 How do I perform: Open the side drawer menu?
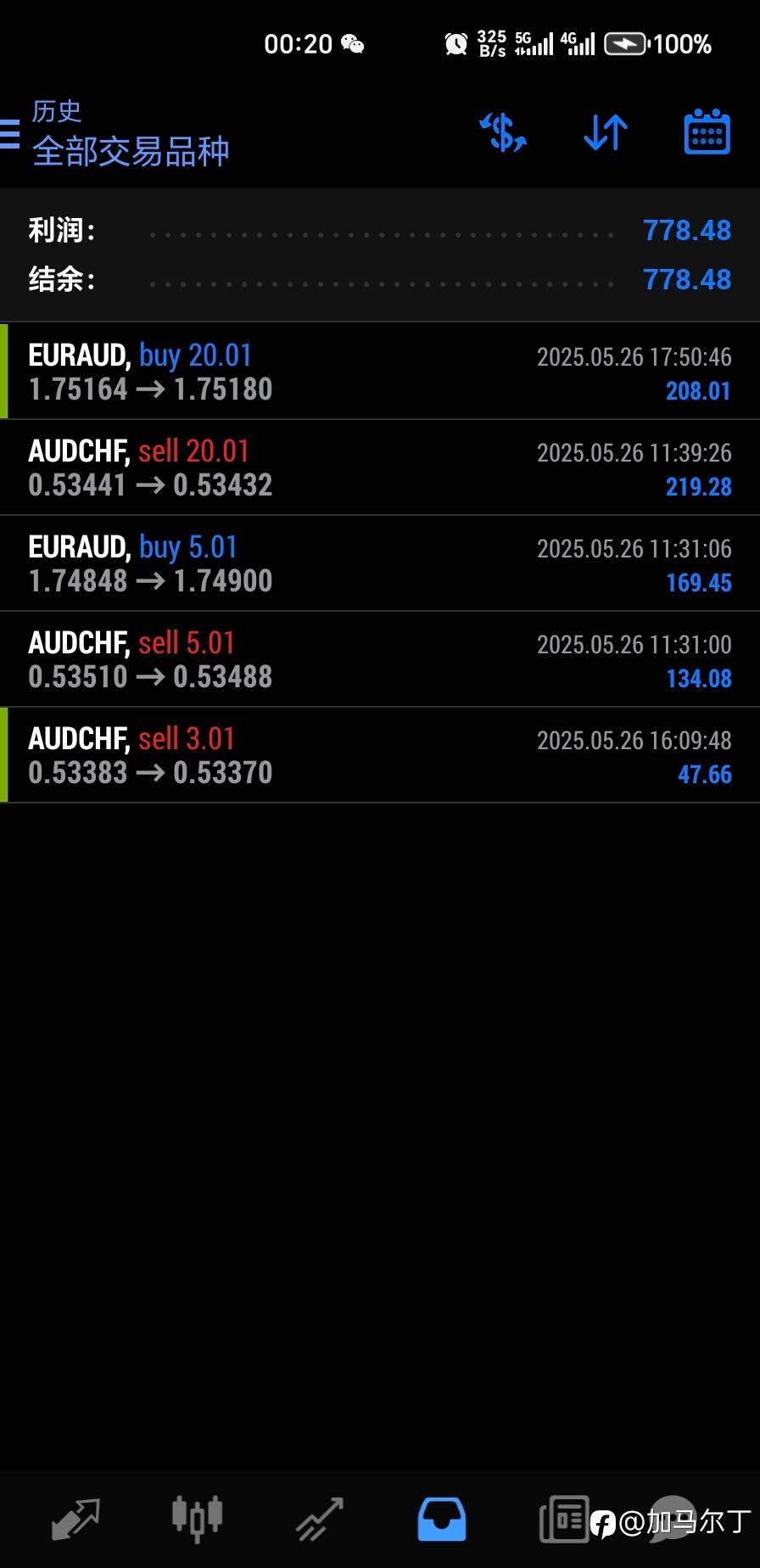pyautogui.click(x=11, y=133)
